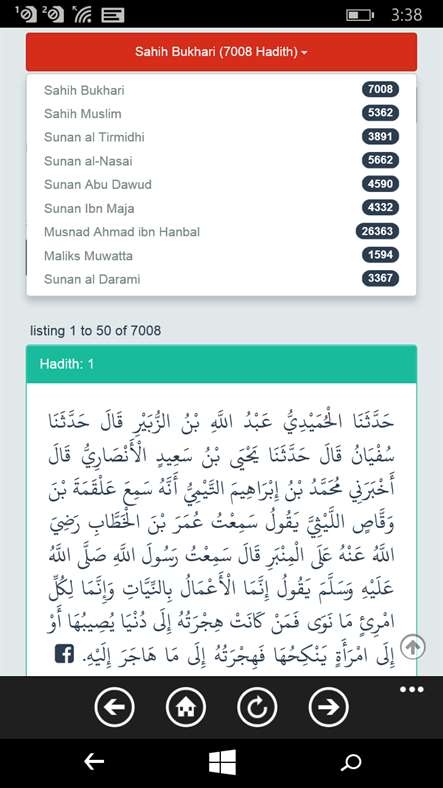This screenshot has height=788, width=443.
Task: Go back with the app bar left arrow
Action: click(115, 708)
